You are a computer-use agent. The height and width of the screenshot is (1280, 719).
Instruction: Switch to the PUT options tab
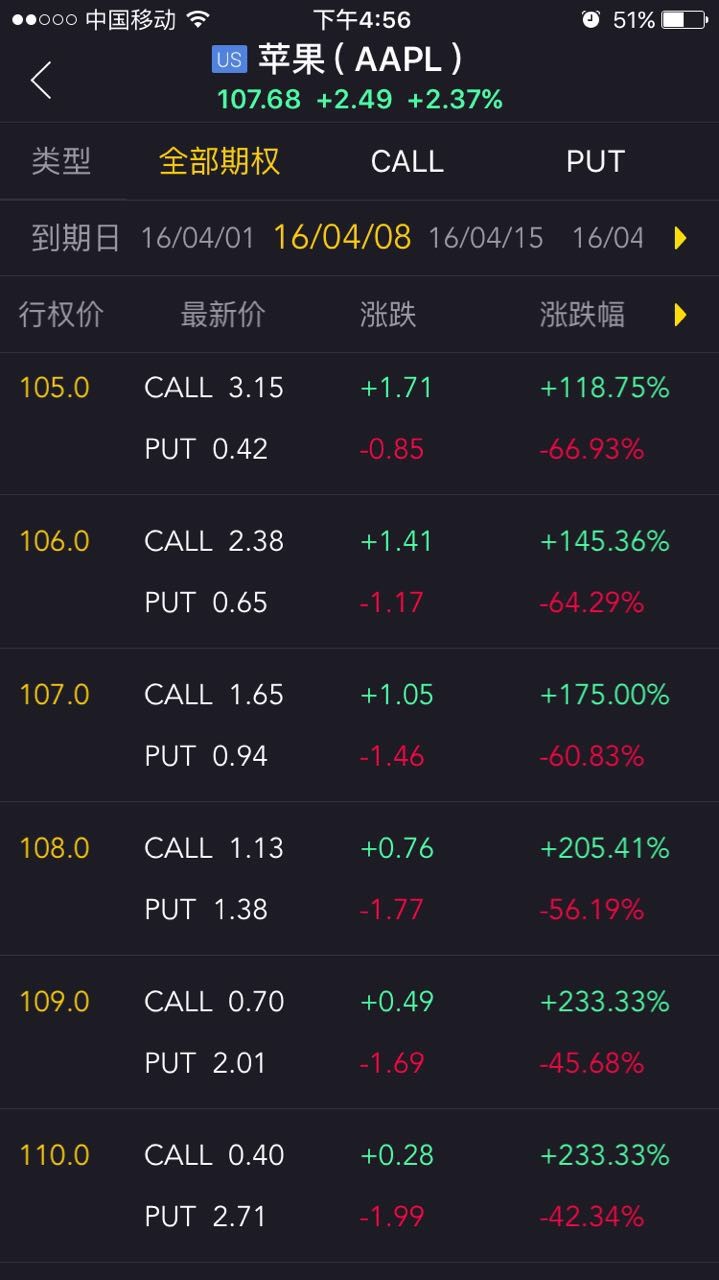tap(595, 161)
